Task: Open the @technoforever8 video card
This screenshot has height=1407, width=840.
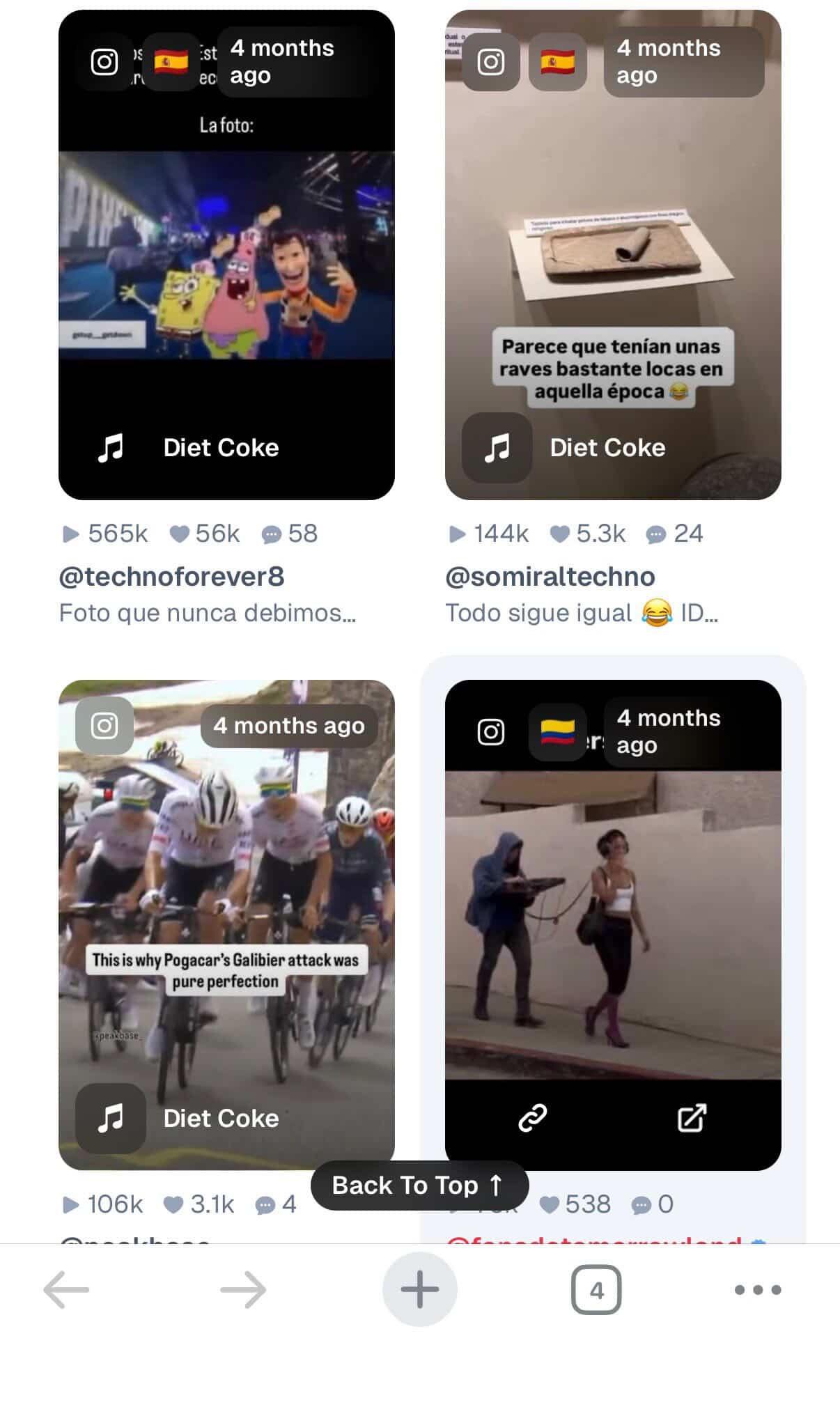Action: [x=226, y=254]
